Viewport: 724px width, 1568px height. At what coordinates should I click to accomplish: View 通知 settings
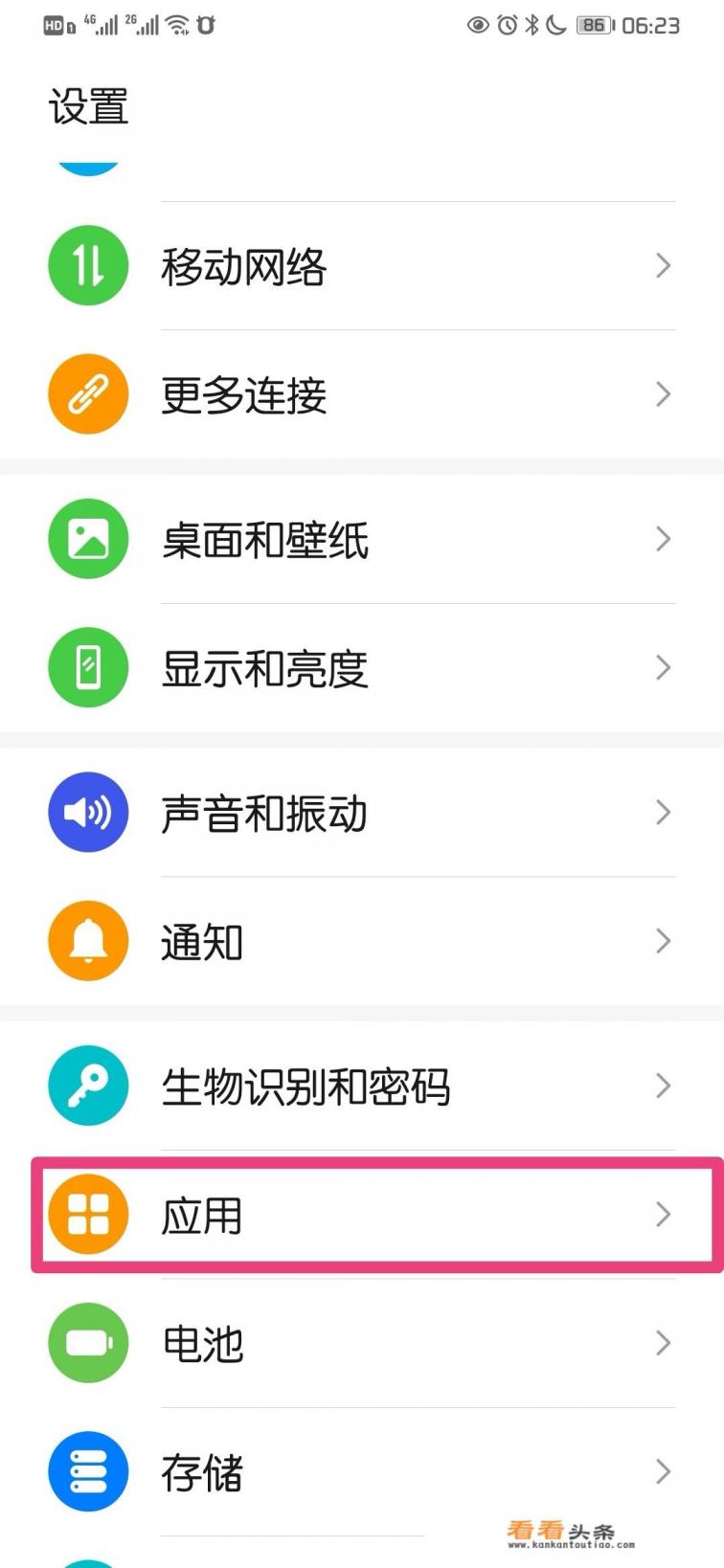click(x=203, y=942)
